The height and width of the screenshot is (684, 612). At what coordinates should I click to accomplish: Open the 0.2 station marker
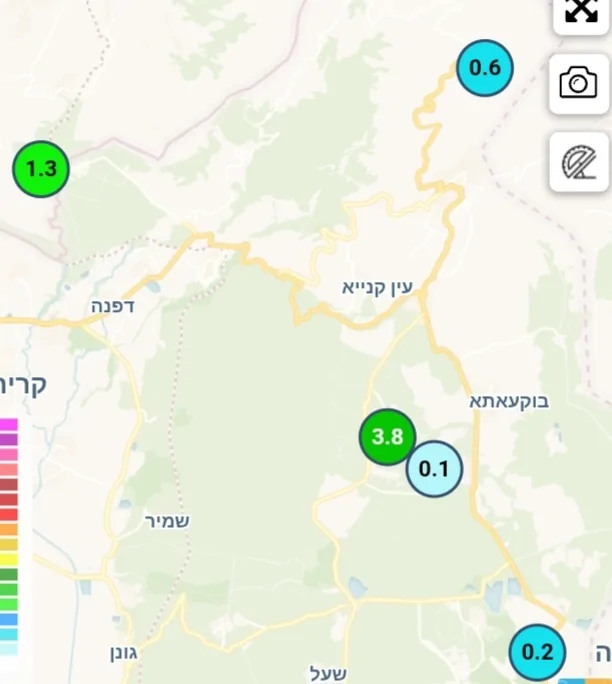(x=537, y=652)
